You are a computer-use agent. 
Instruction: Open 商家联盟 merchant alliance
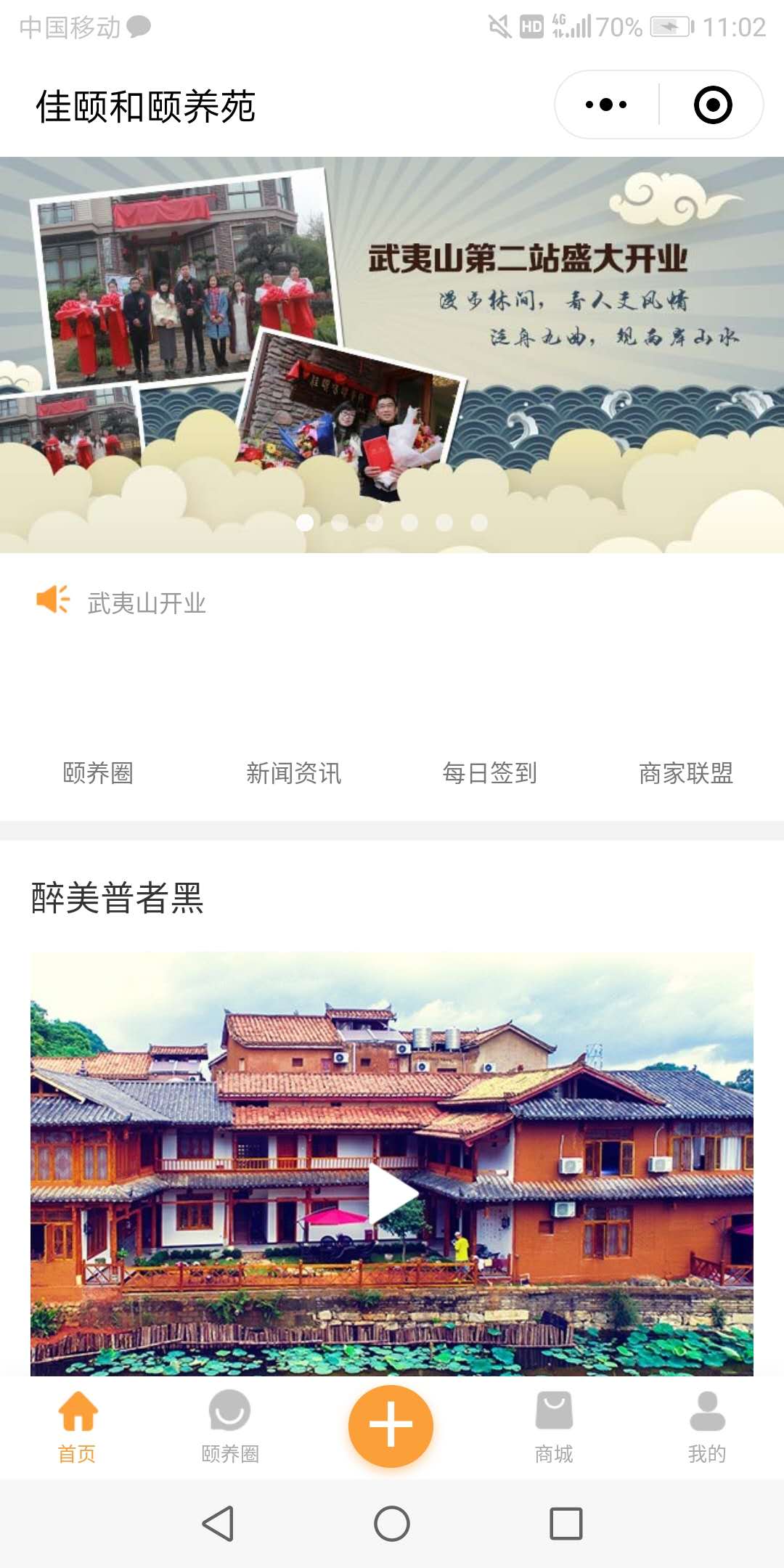coord(686,773)
